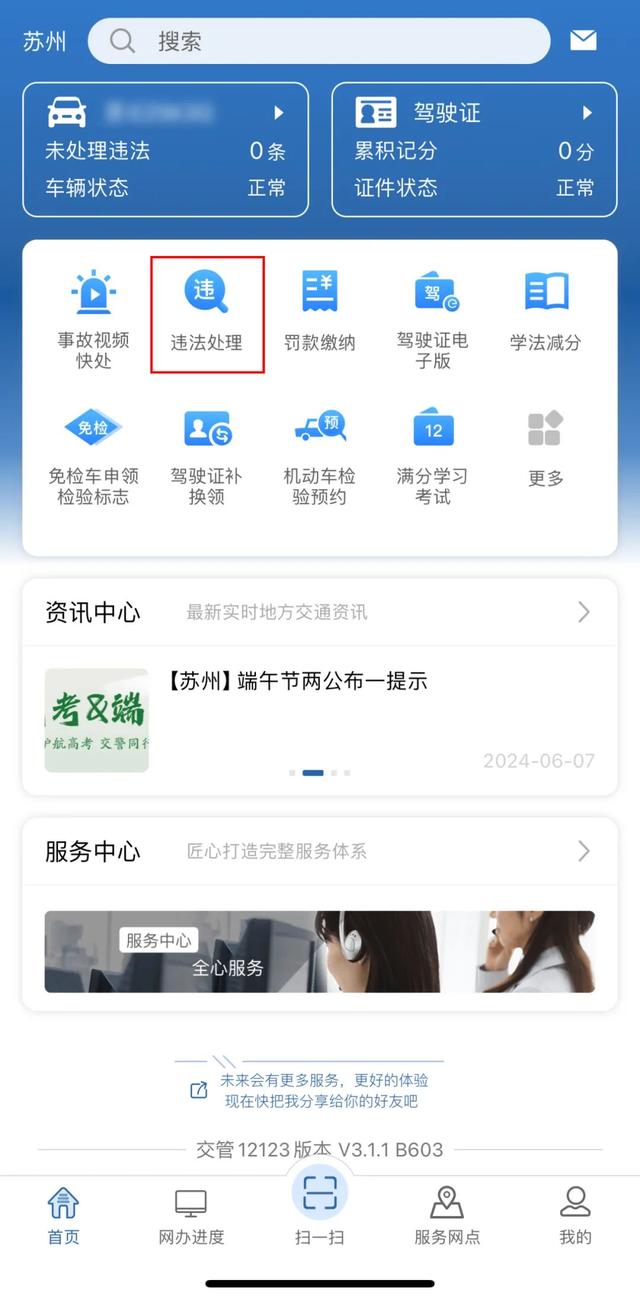Open the 服务中心 banner
The height and width of the screenshot is (1299, 640).
[319, 951]
